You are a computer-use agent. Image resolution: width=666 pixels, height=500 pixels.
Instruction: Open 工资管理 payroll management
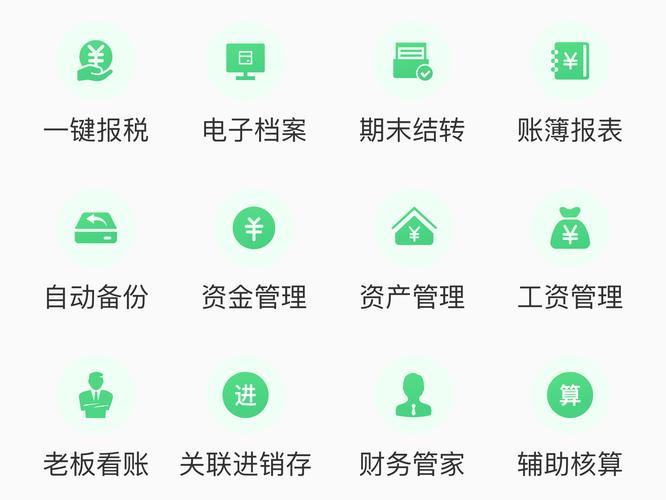569,229
